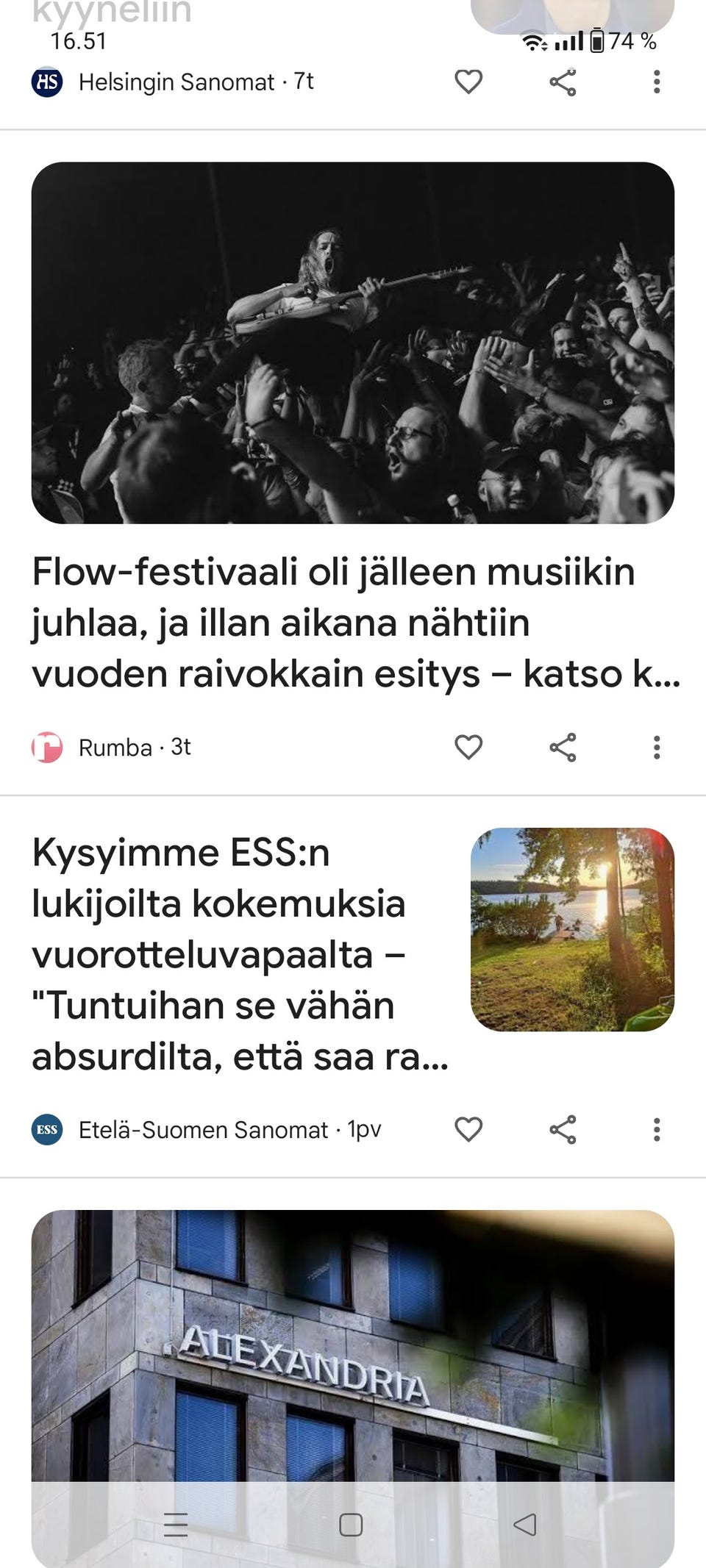Click the Etelä-Suomen Sanomat publisher icon
The width and height of the screenshot is (706, 1568).
(49, 1128)
